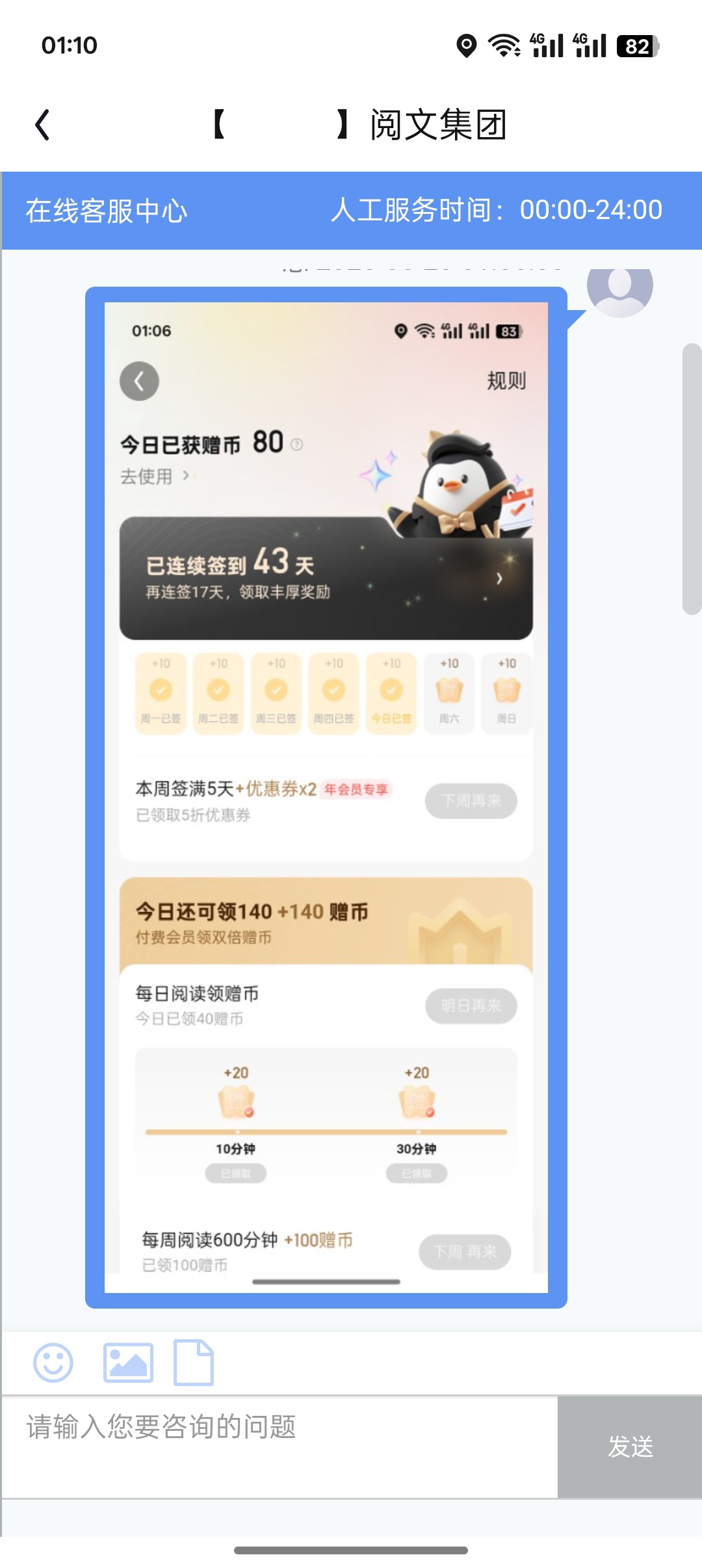Viewport: 702px width, 1568px height.
Task: Tap the 发送 send button
Action: [x=630, y=1447]
